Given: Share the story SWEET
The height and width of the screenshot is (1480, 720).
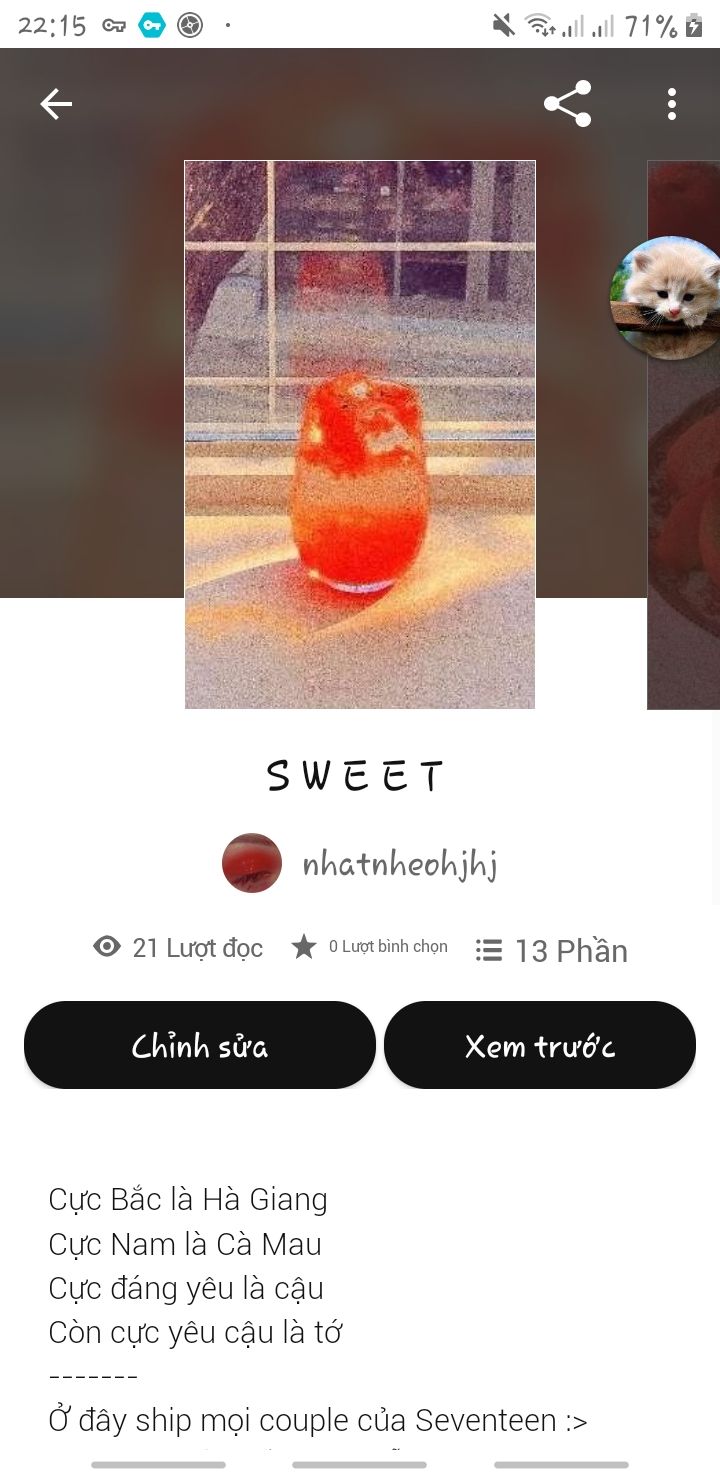Looking at the screenshot, I should (x=567, y=104).
